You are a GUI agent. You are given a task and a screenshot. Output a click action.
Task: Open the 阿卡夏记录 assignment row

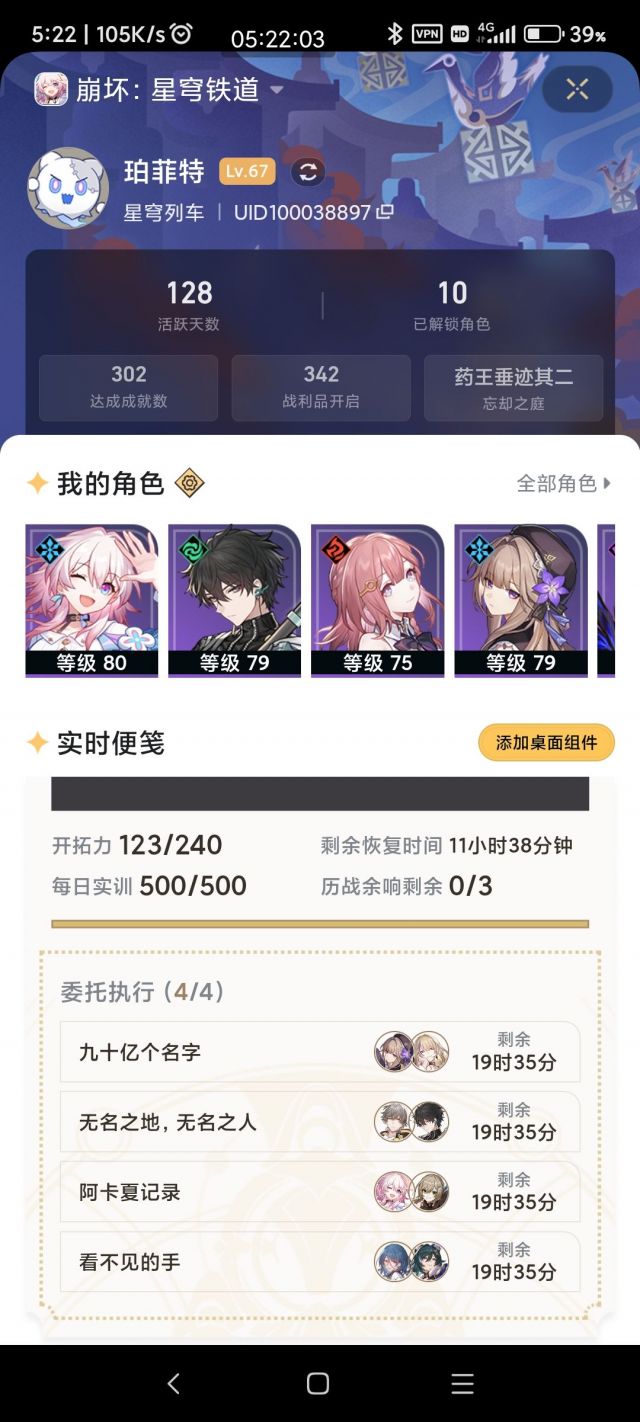click(x=319, y=1191)
